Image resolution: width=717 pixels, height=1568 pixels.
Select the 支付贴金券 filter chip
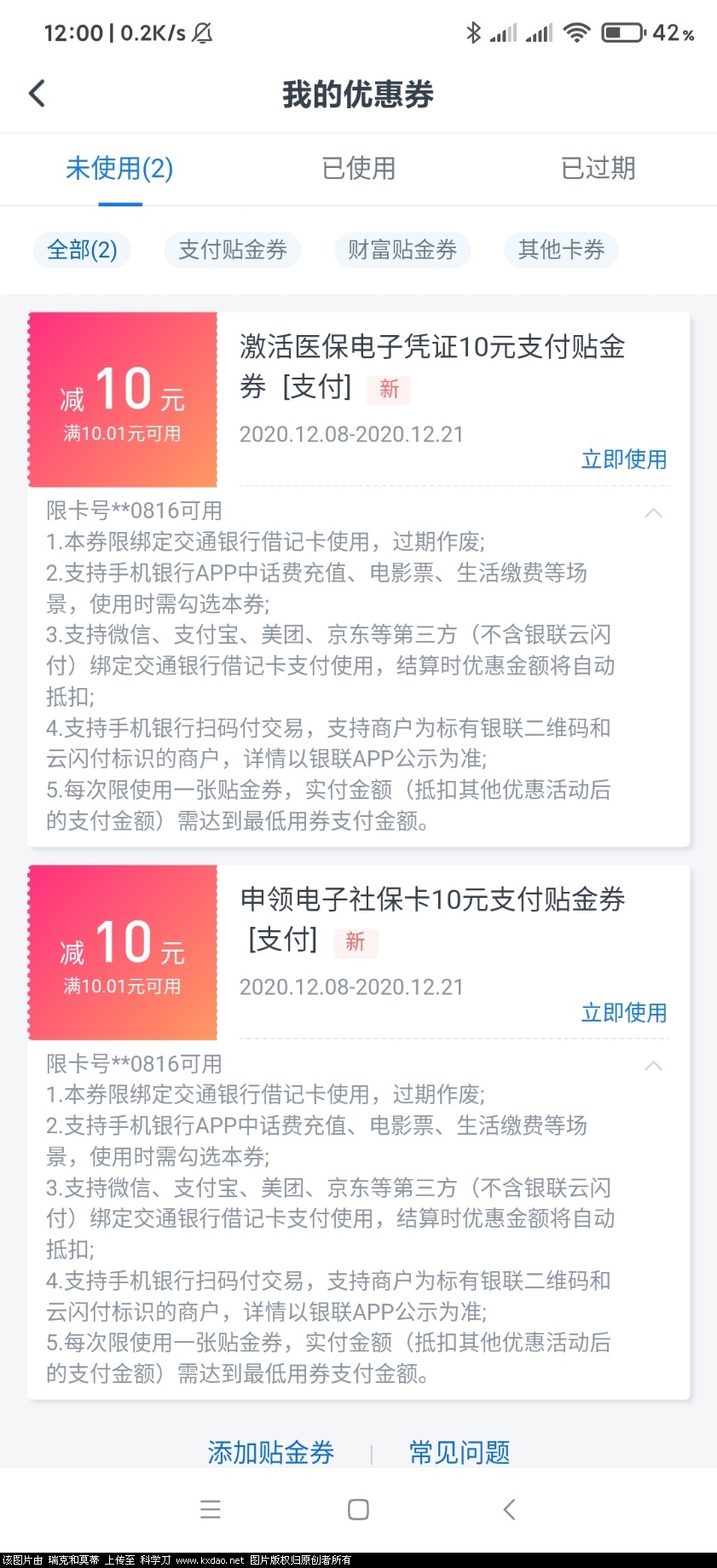pos(232,250)
